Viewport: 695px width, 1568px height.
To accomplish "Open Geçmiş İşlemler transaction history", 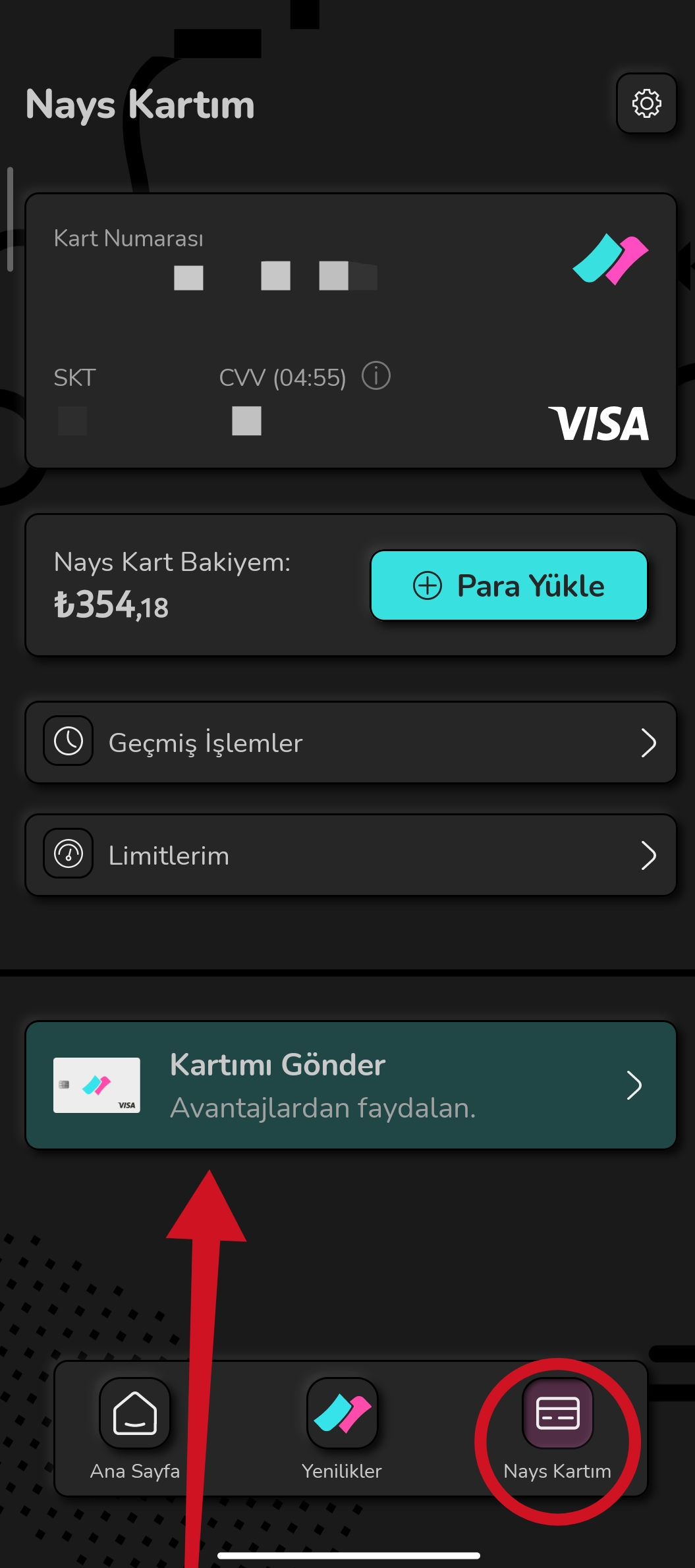I will pyautogui.click(x=350, y=742).
